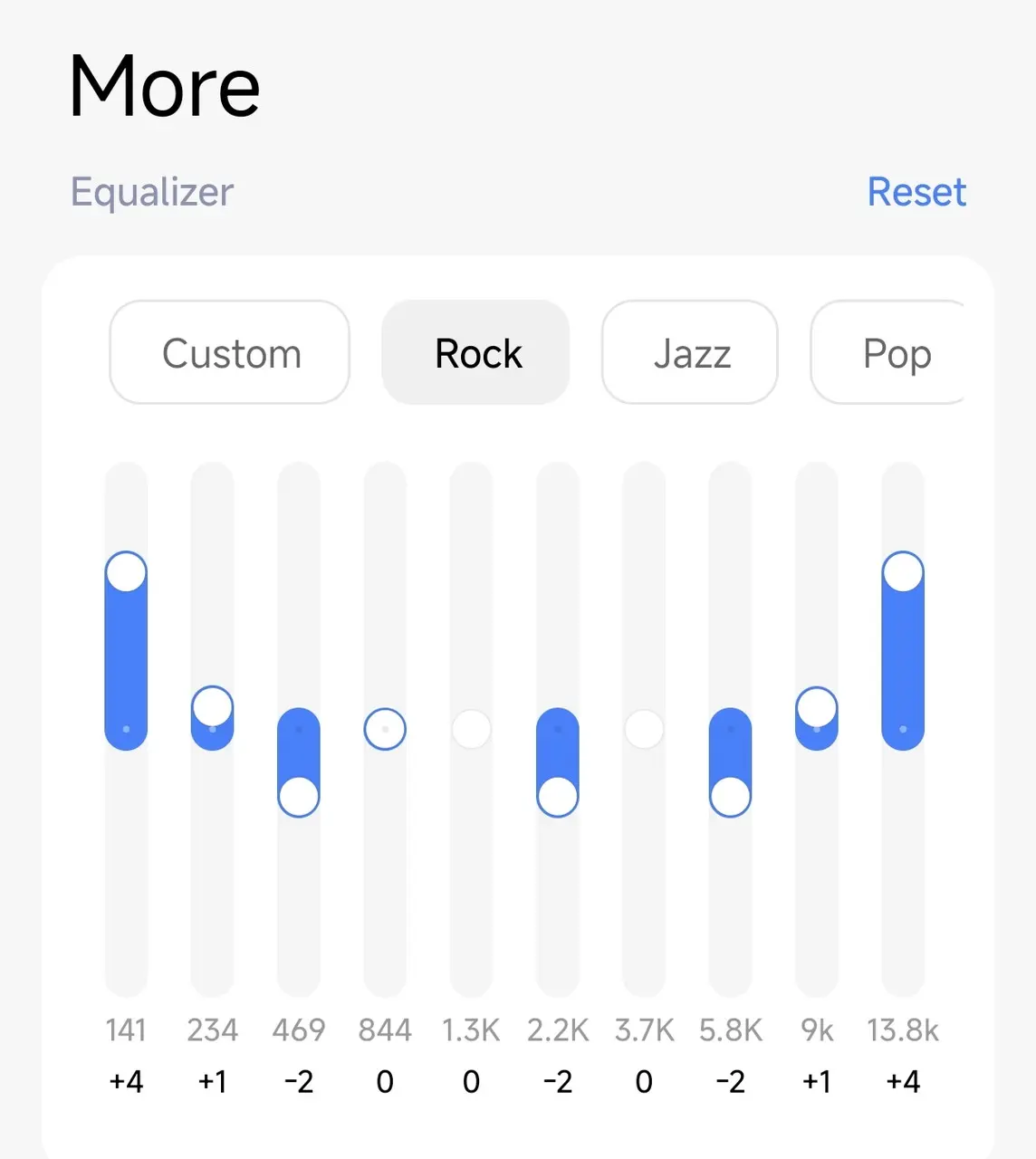Image resolution: width=1036 pixels, height=1159 pixels.
Task: Click the 844 Hz slider knob
Action: point(385,729)
